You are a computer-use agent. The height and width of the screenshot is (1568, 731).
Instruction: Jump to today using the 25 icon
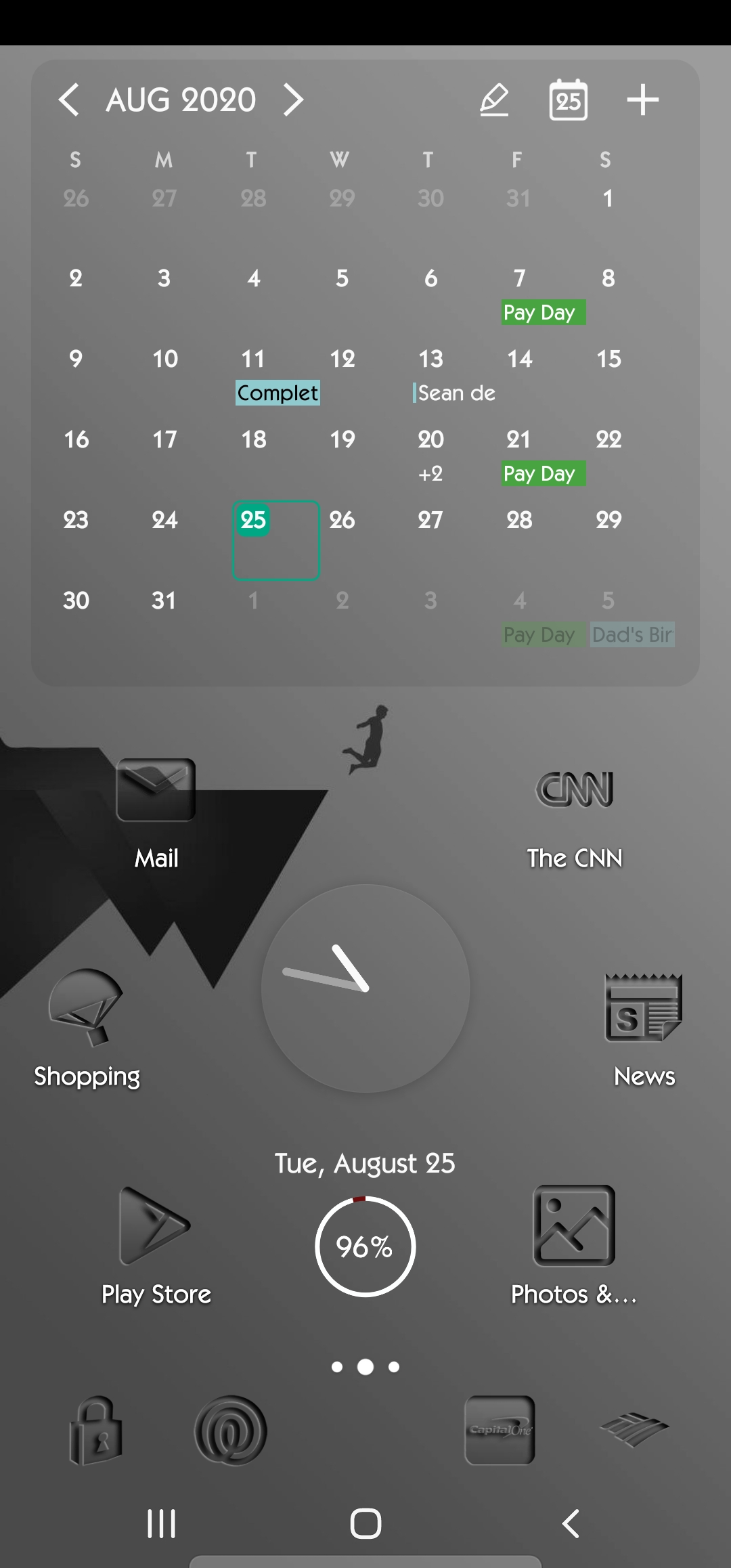point(568,100)
